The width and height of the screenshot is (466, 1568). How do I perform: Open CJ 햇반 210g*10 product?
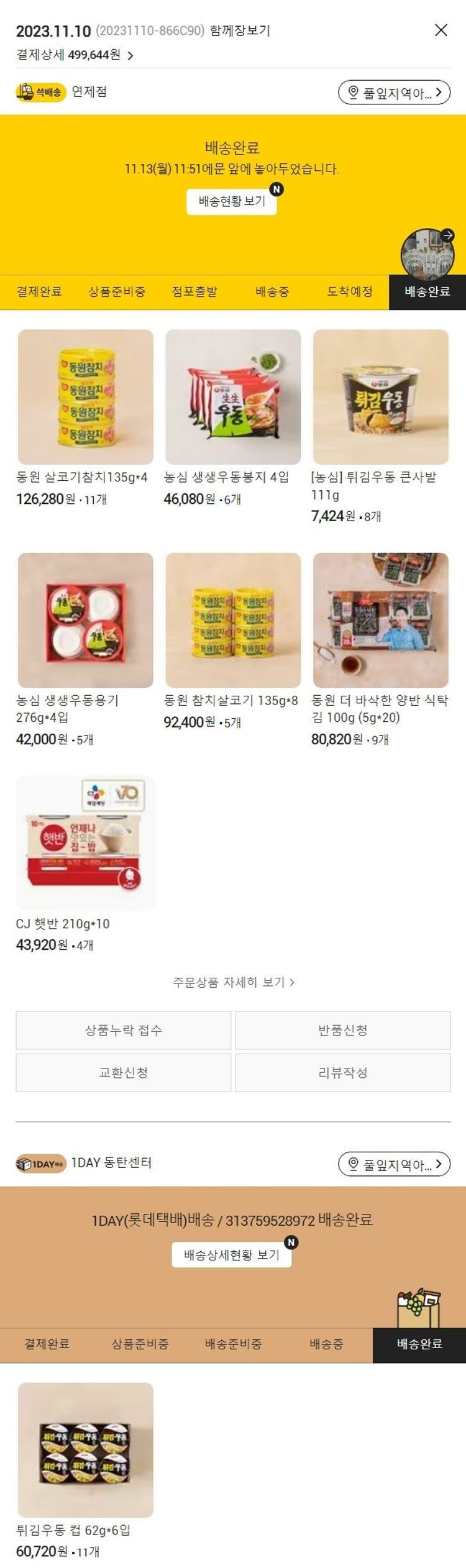(x=86, y=843)
